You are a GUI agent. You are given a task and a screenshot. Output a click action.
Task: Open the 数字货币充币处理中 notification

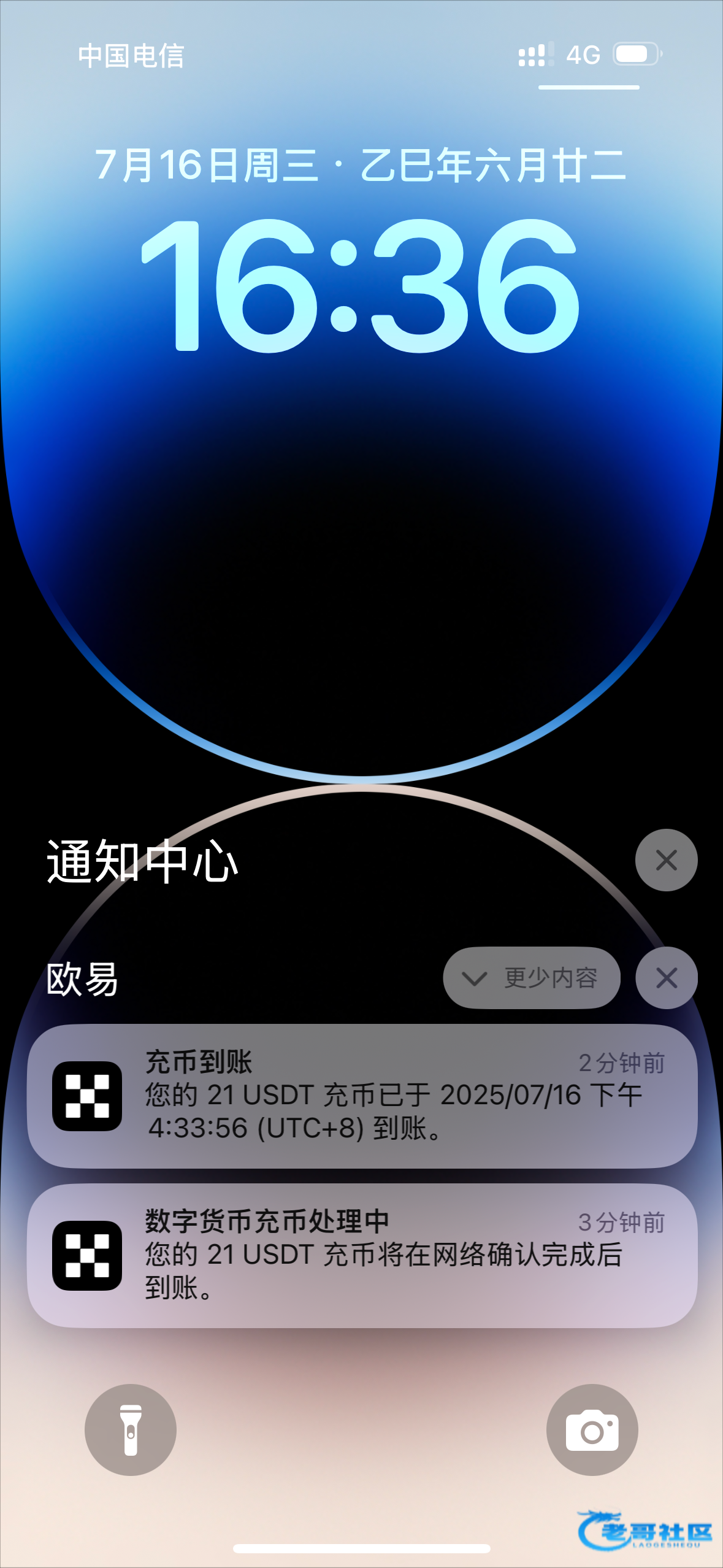[362, 1255]
